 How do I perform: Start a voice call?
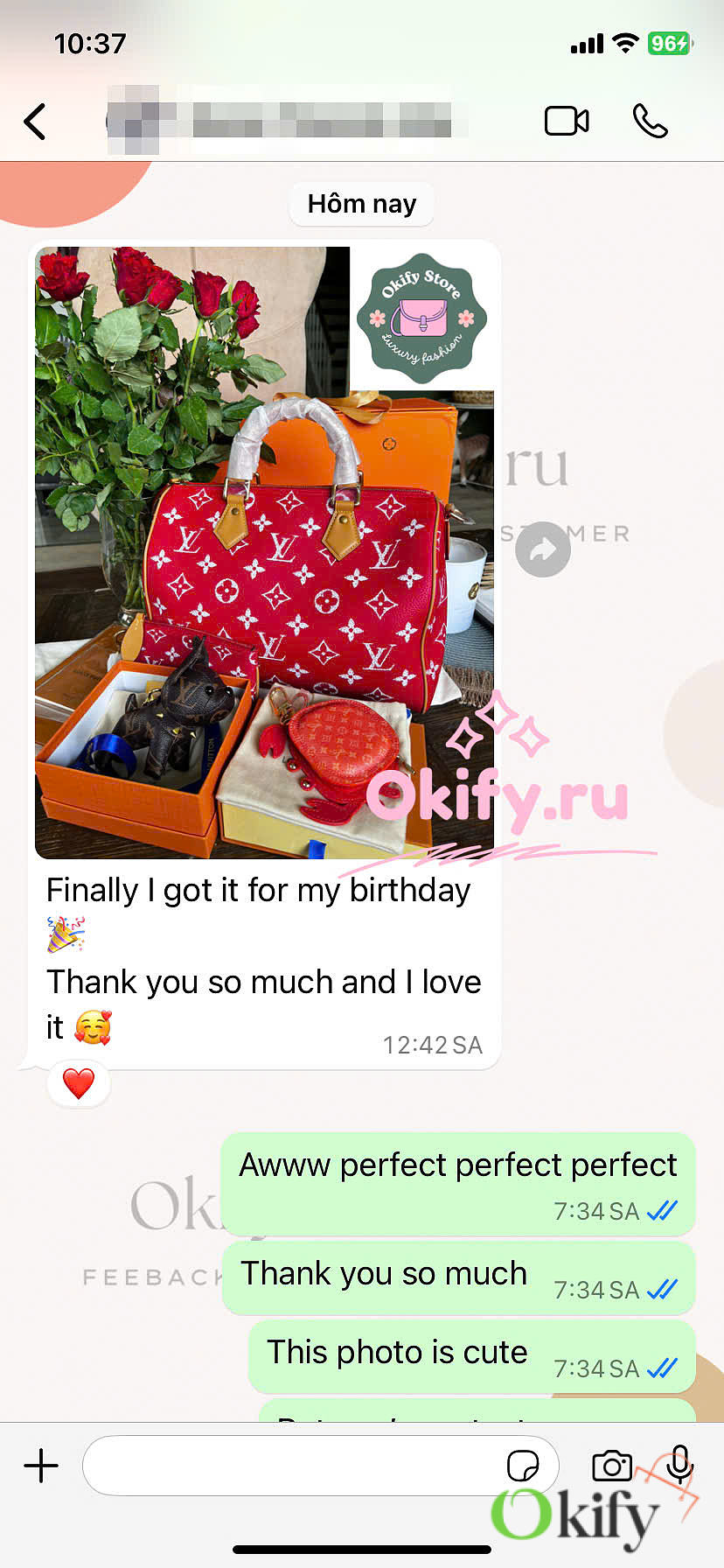click(x=650, y=121)
